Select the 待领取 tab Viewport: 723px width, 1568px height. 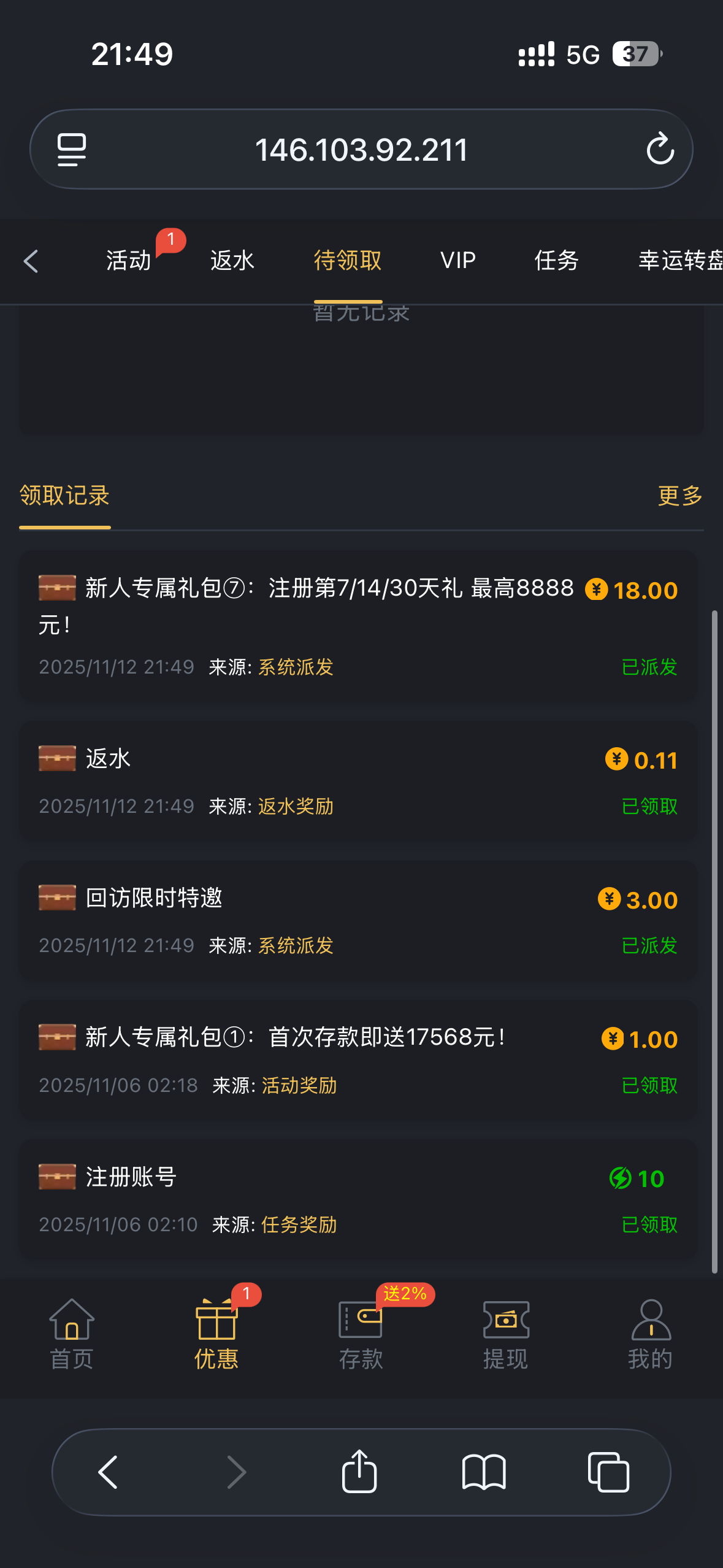tap(348, 261)
